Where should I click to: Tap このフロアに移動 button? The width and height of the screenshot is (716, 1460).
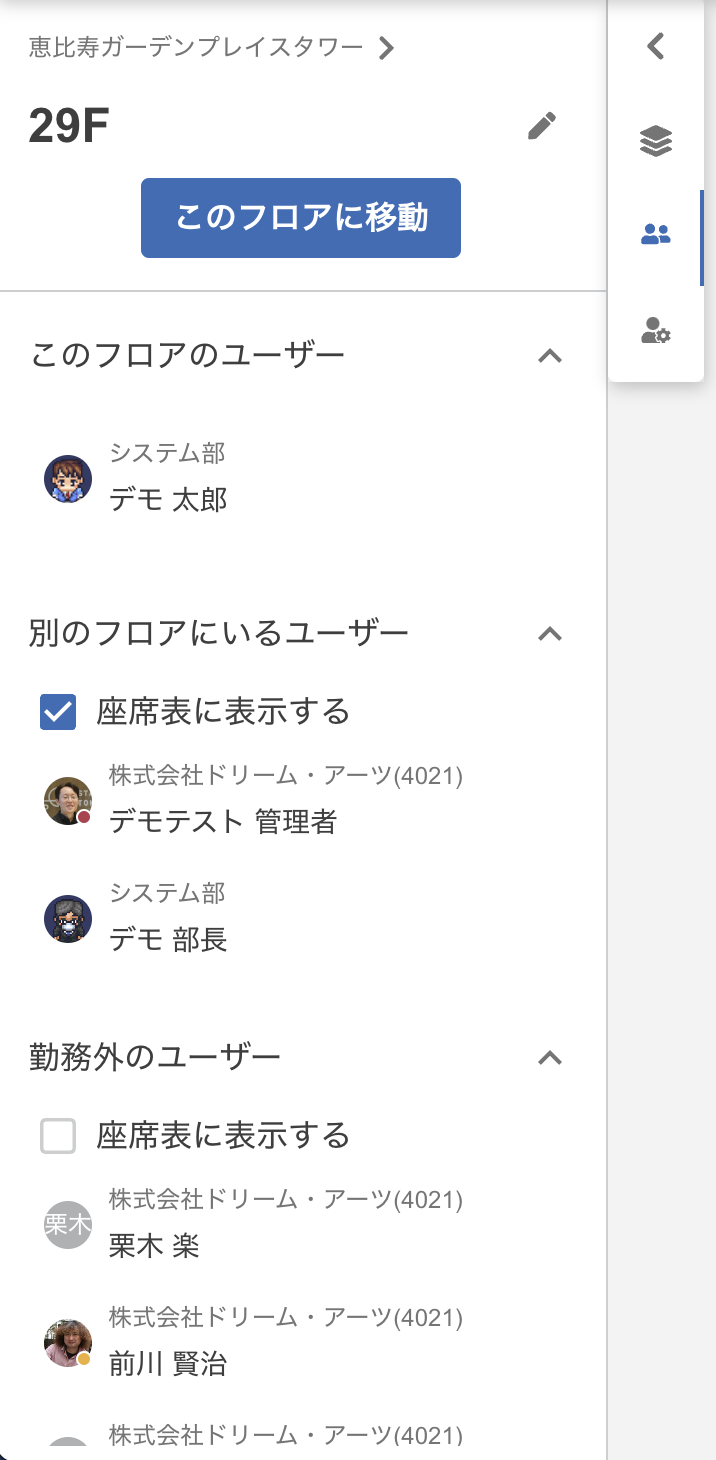(301, 218)
